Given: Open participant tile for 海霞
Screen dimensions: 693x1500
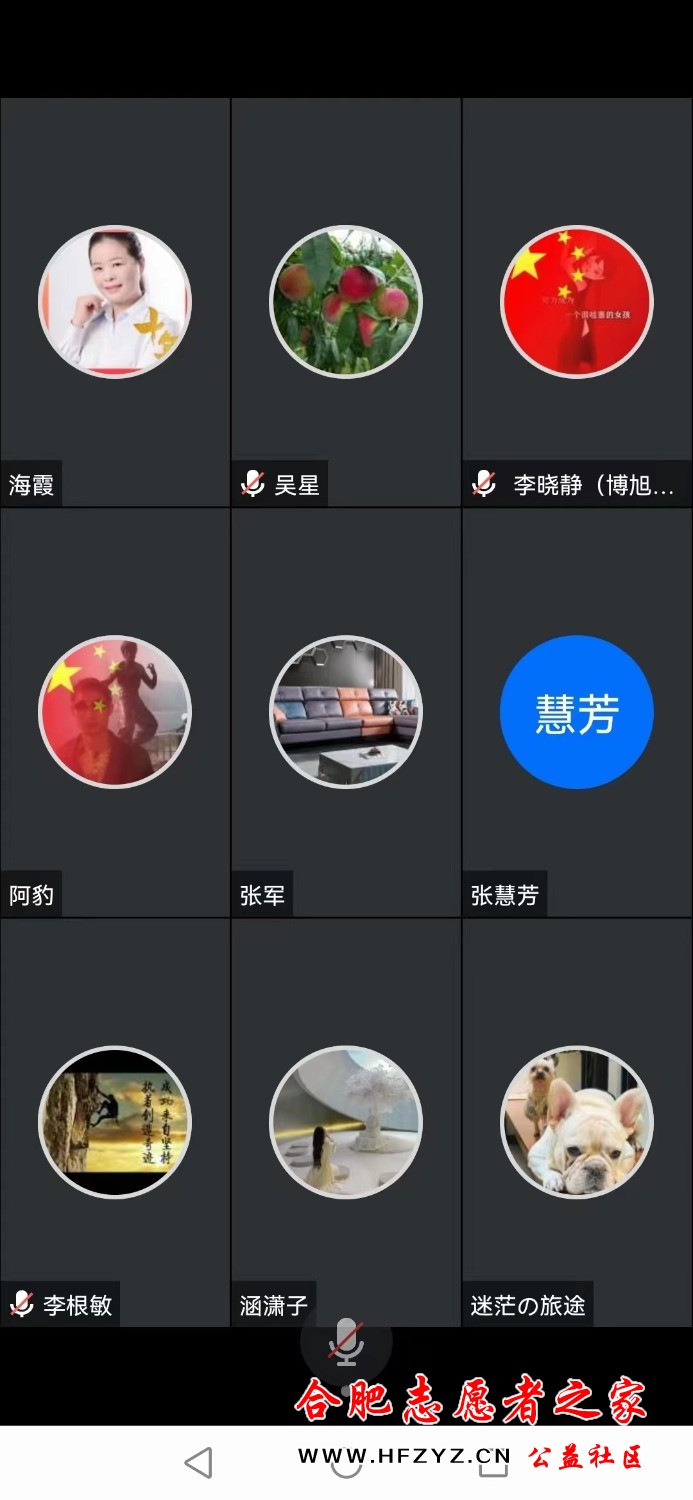Looking at the screenshot, I should point(115,302).
